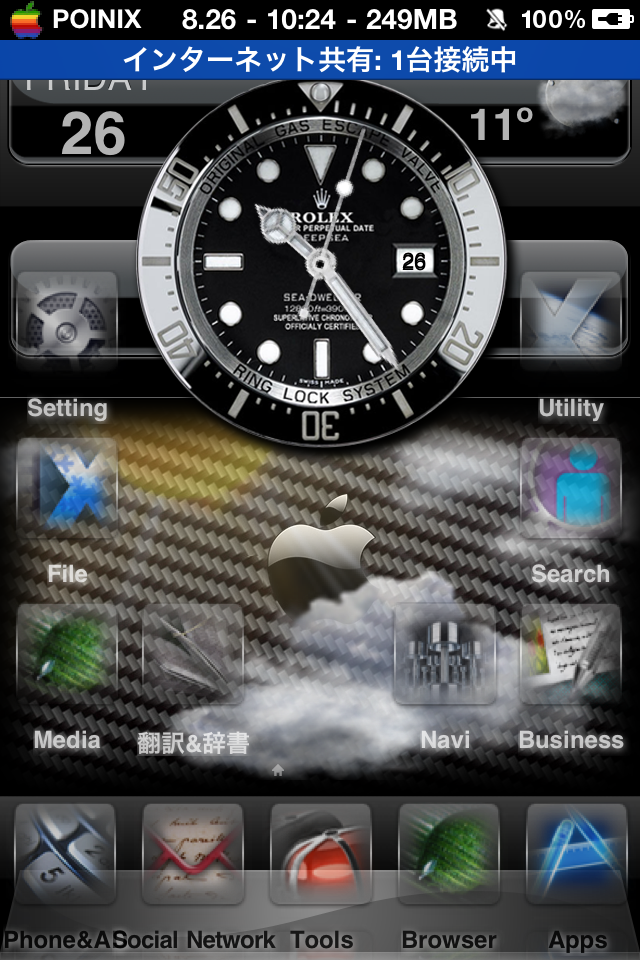640x960 pixels.
Task: Open the Apps folder in dock
Action: (x=575, y=855)
